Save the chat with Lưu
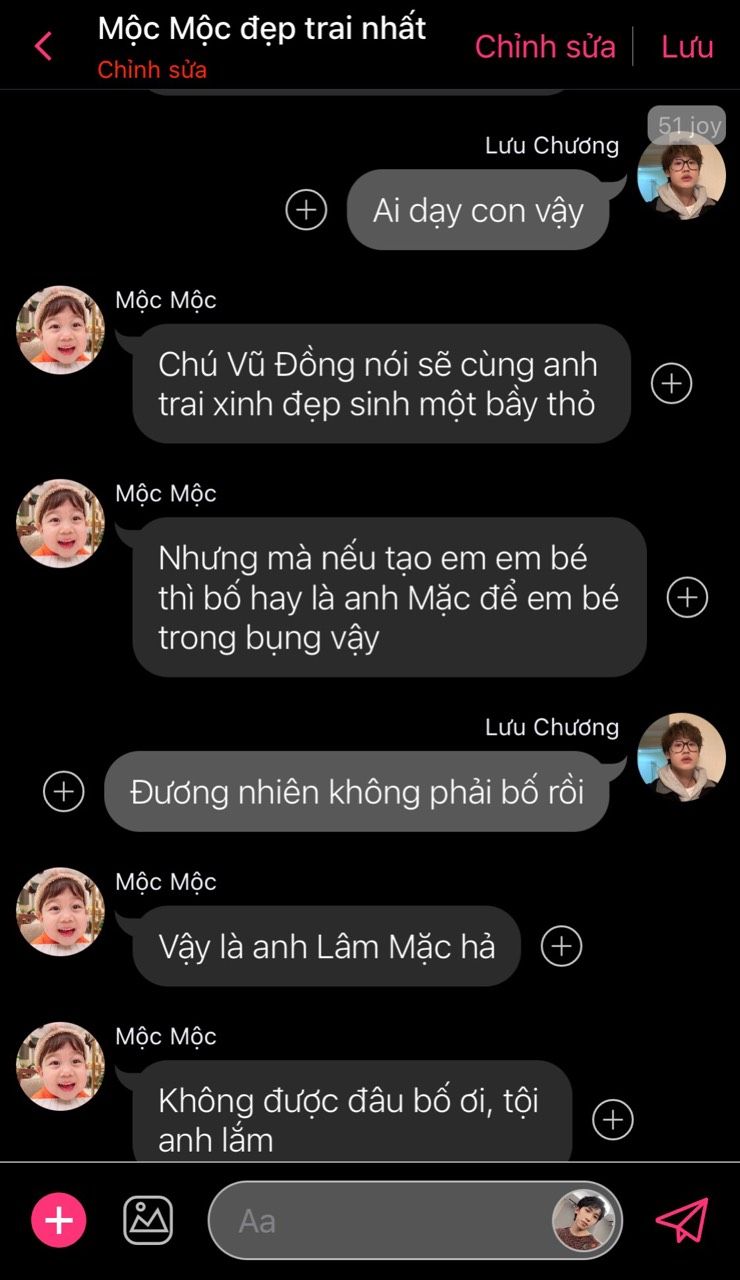The image size is (740, 1280). coord(687,46)
